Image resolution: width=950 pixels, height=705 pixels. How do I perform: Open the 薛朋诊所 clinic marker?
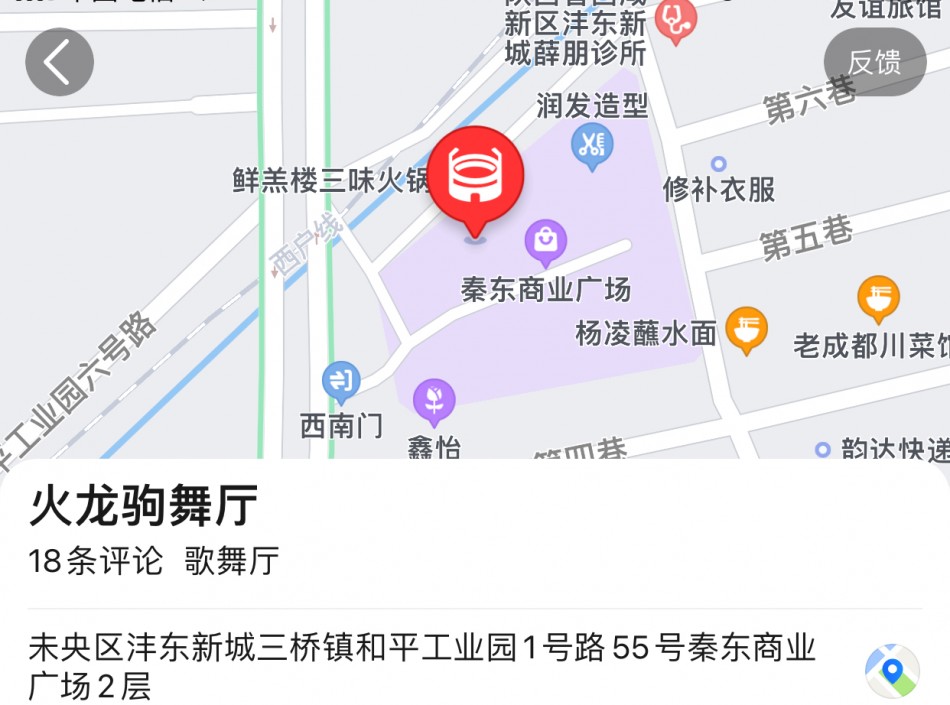675,20
